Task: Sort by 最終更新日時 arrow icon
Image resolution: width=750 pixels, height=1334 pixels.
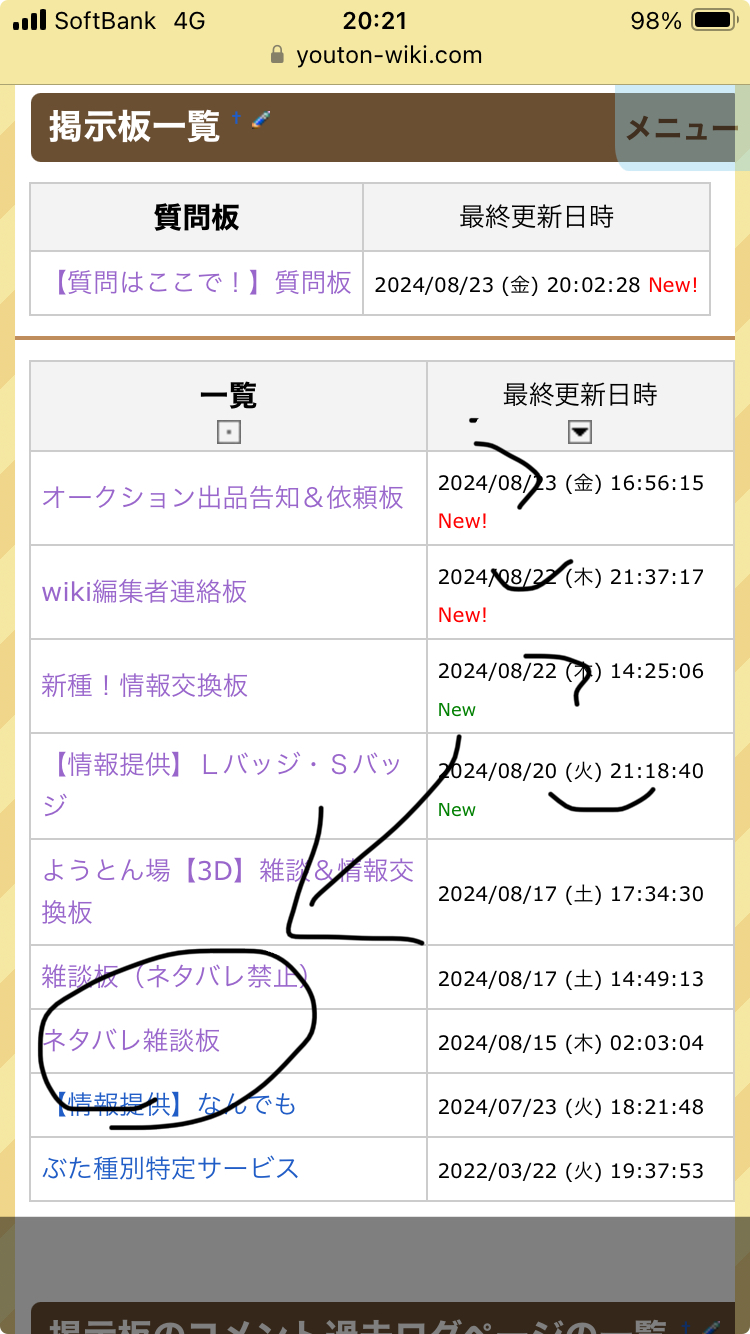Action: pyautogui.click(x=579, y=431)
